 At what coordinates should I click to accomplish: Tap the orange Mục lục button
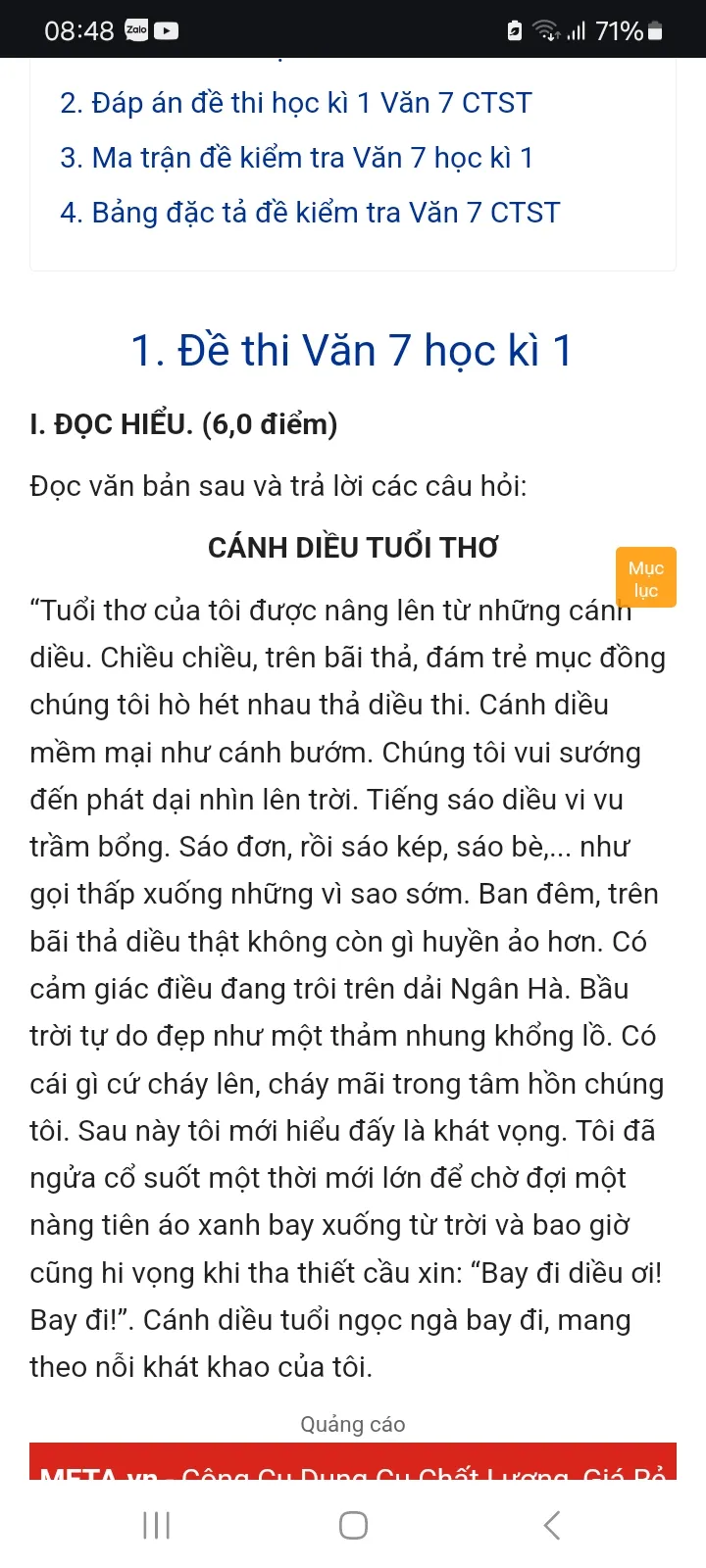coord(646,578)
